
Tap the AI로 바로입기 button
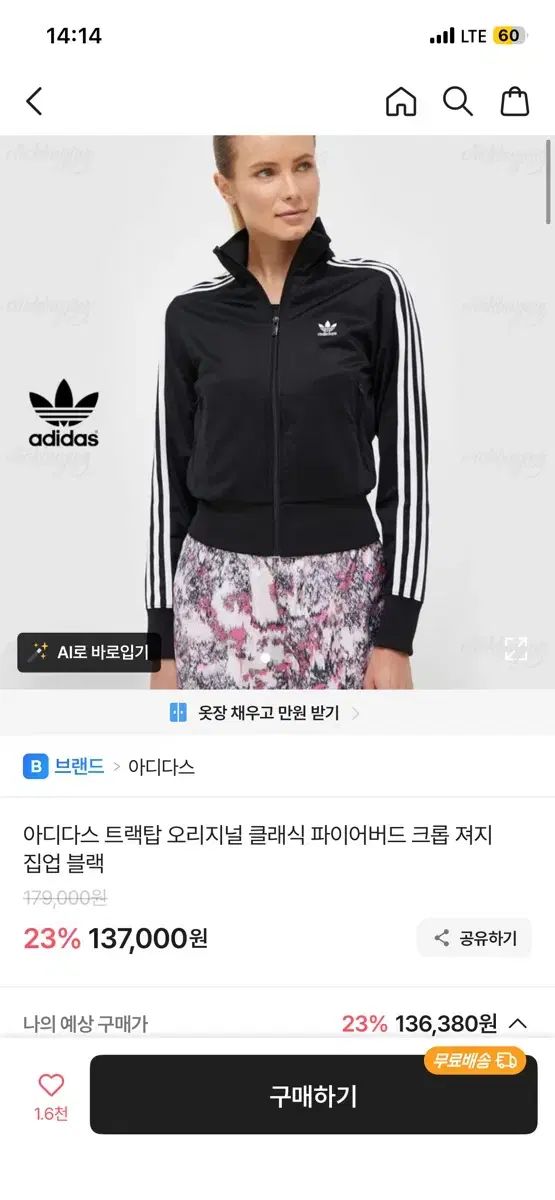point(89,652)
